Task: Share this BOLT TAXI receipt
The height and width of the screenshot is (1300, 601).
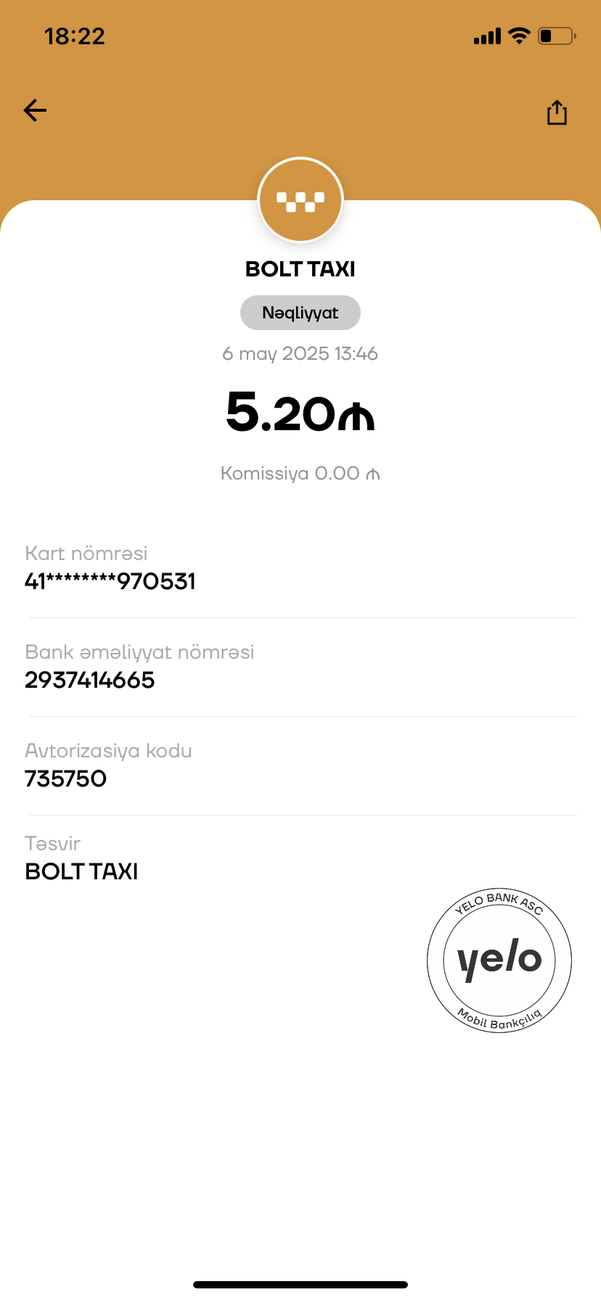Action: [557, 112]
